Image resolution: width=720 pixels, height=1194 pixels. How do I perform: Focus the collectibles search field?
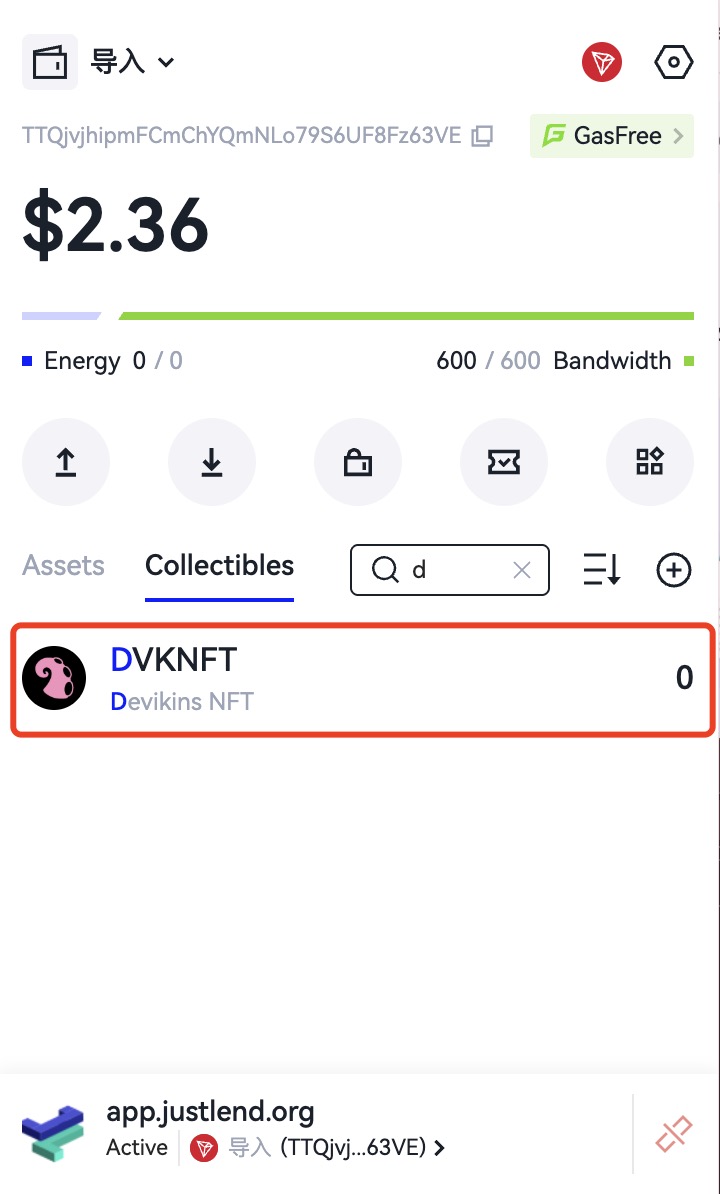click(450, 570)
